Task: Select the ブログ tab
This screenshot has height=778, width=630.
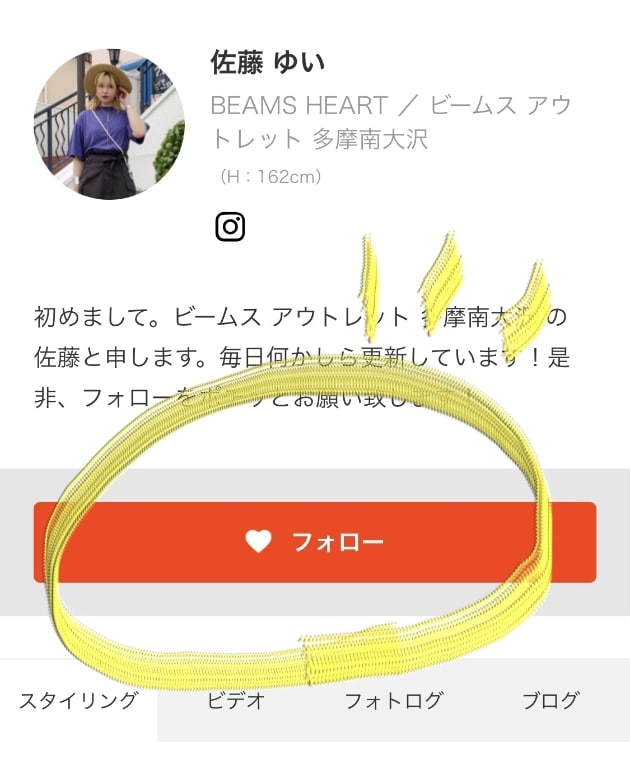Action: click(550, 700)
